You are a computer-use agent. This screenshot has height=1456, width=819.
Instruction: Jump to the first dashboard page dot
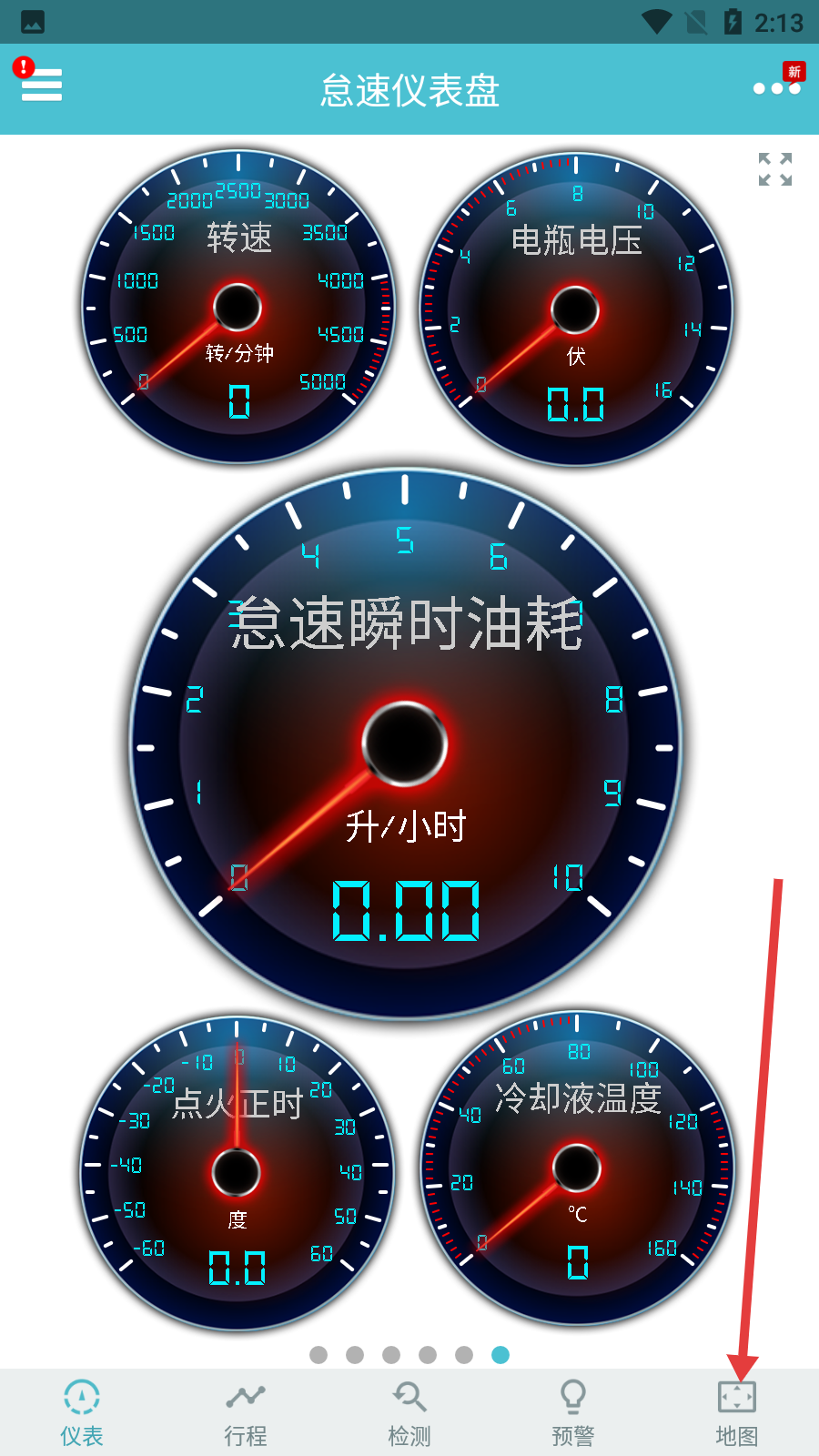pos(318,1355)
